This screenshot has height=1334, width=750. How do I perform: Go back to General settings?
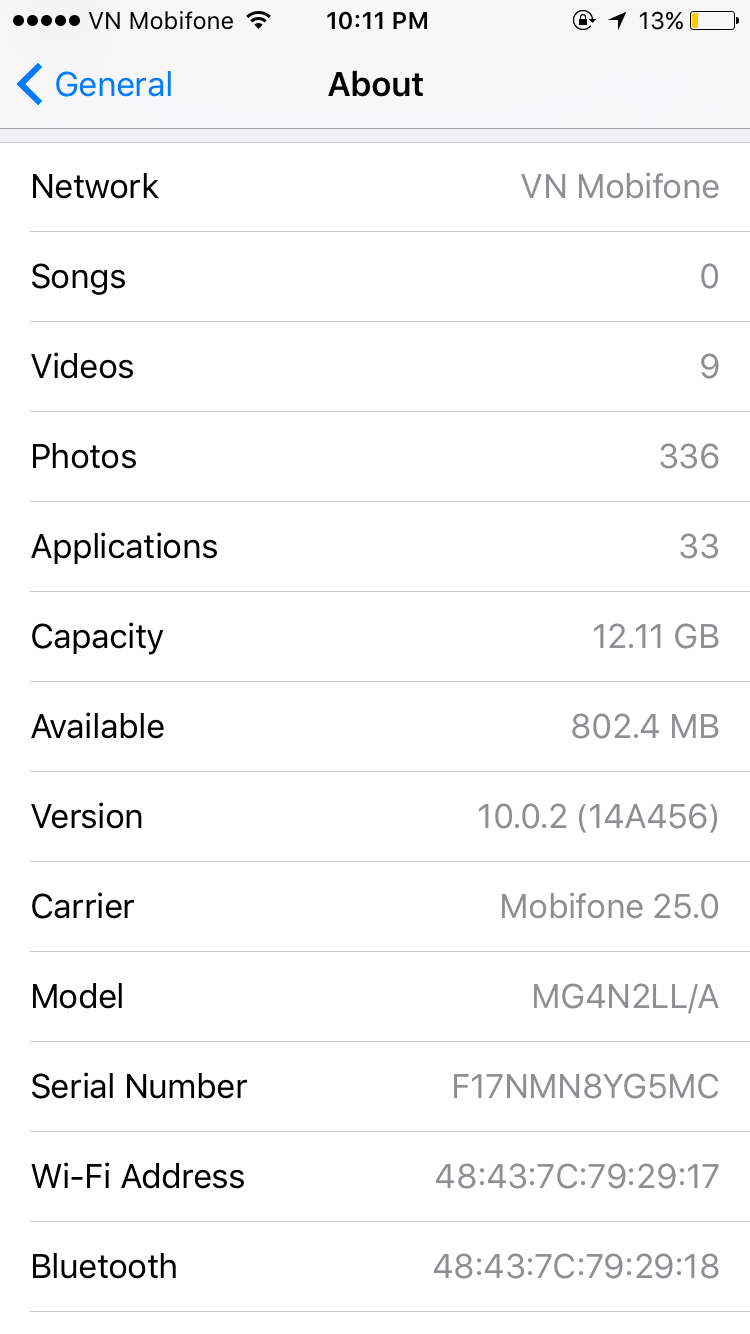95,85
